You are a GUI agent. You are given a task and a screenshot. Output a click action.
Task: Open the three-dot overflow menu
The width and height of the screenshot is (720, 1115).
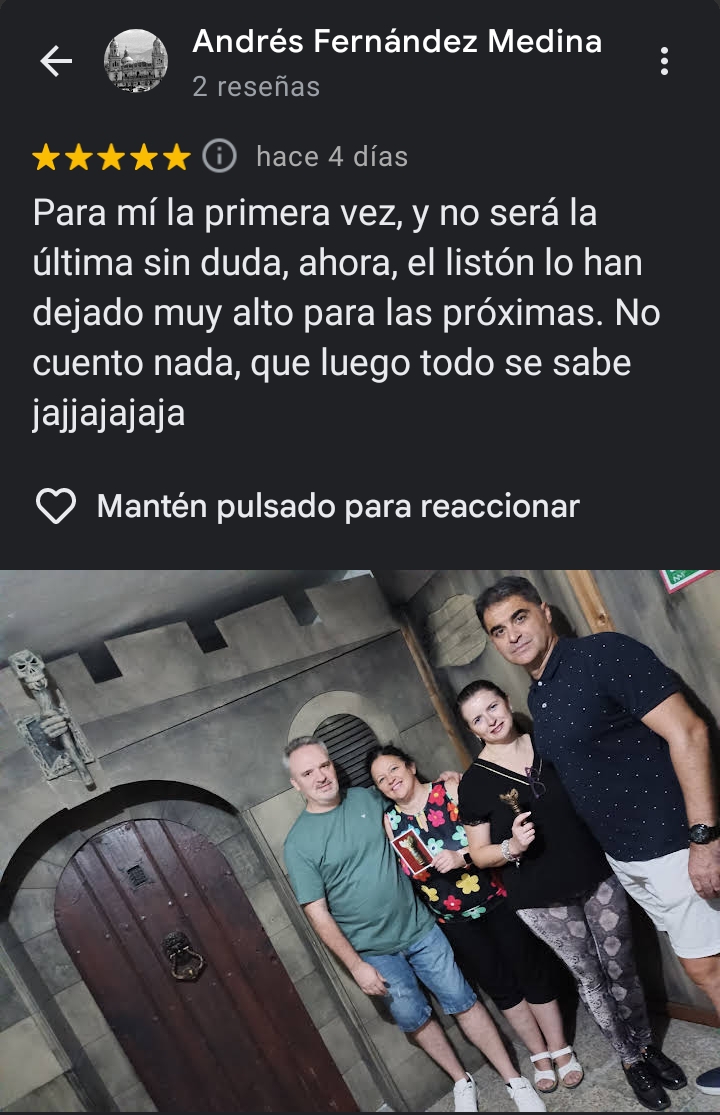click(x=664, y=62)
